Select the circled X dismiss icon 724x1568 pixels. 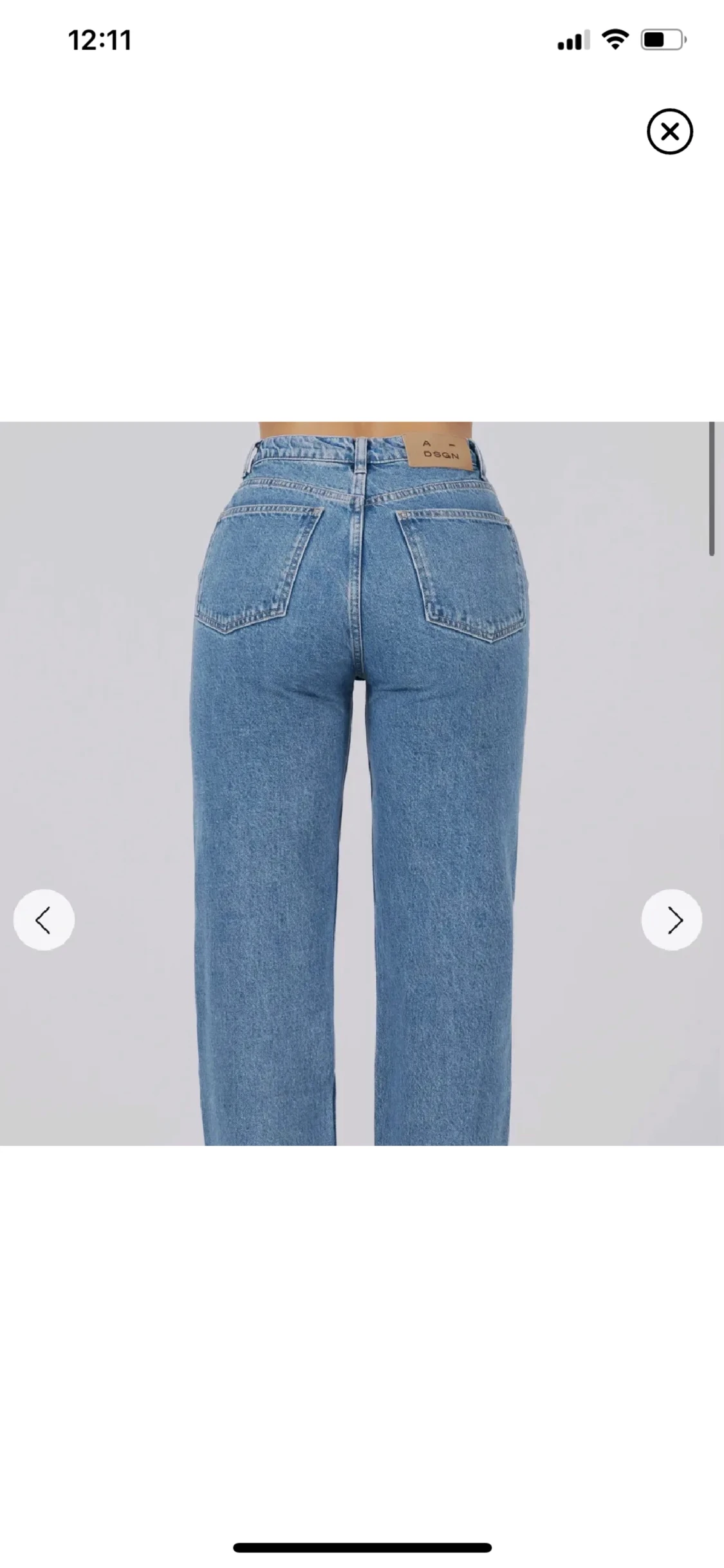(672, 130)
